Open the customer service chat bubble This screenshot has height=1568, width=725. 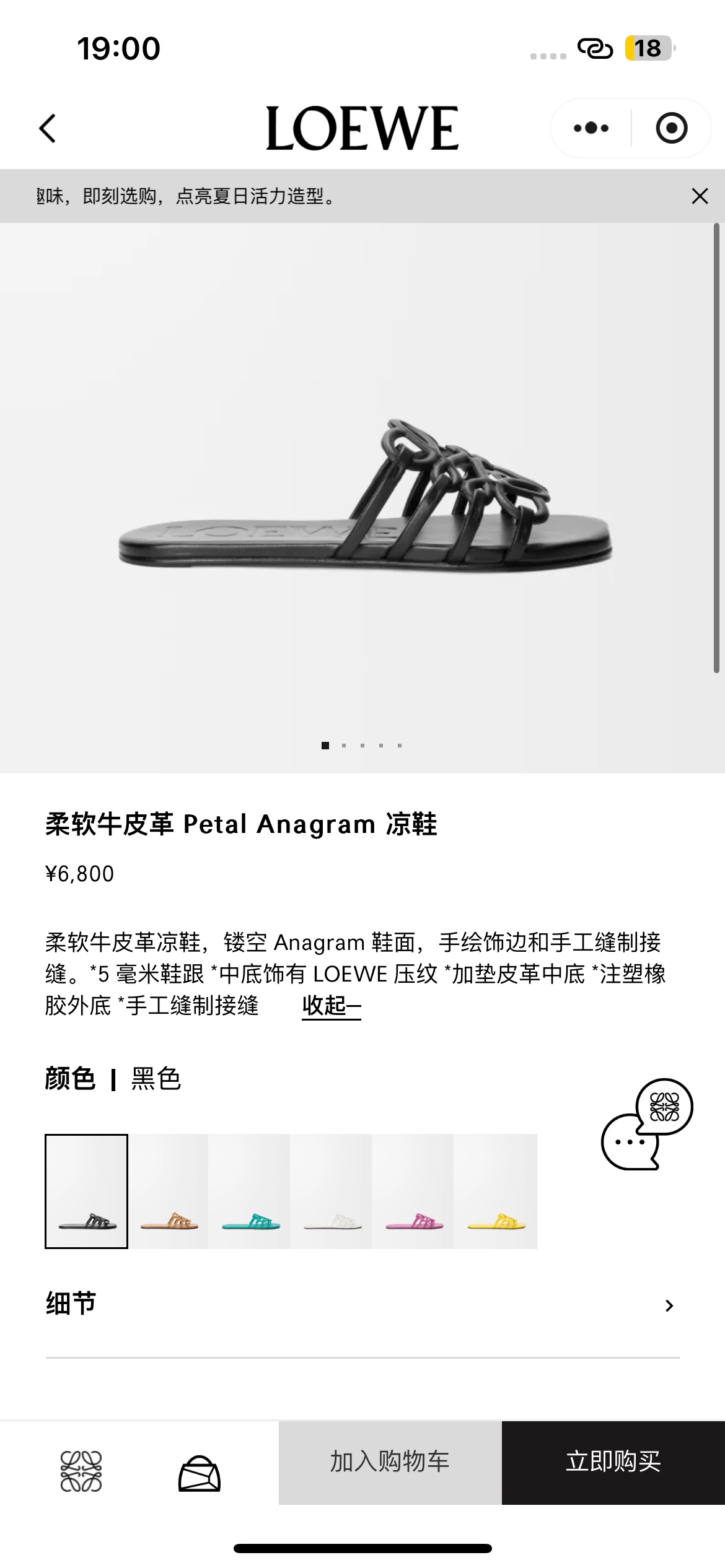point(646,1125)
